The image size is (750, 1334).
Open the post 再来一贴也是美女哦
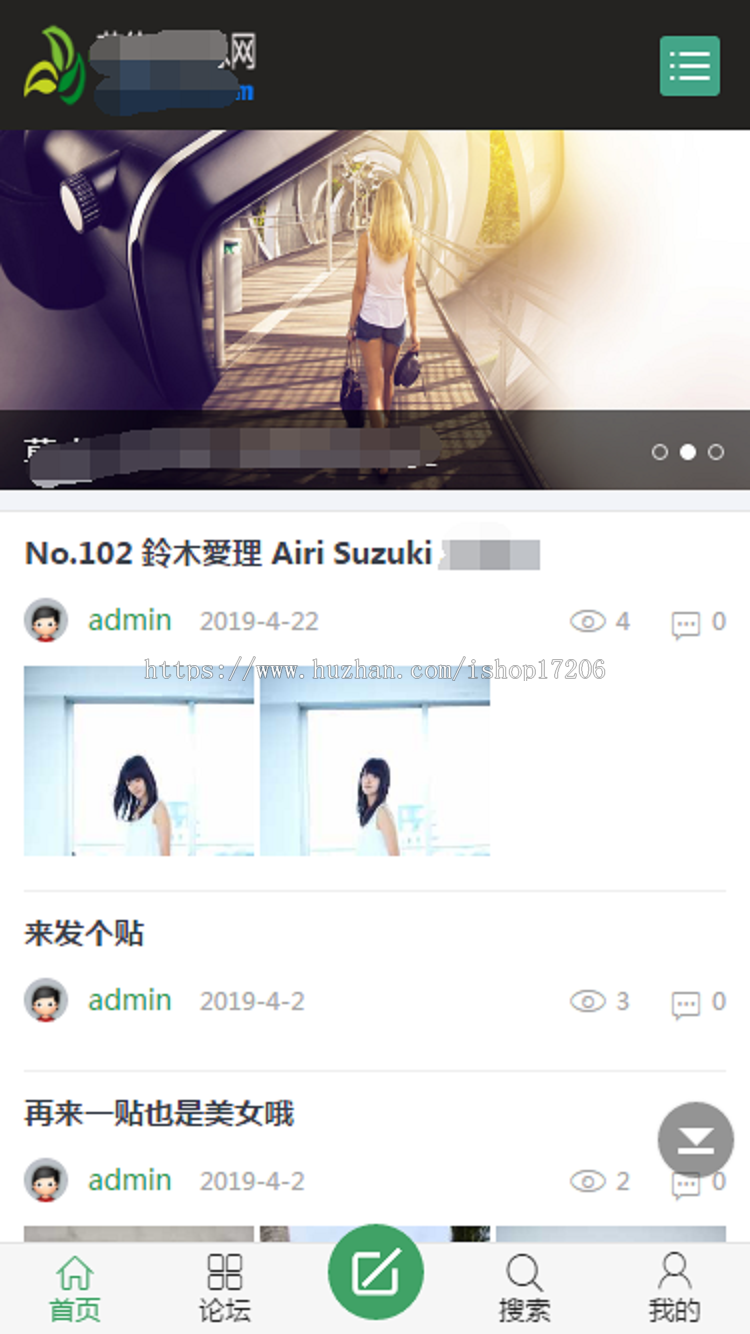coord(159,1113)
